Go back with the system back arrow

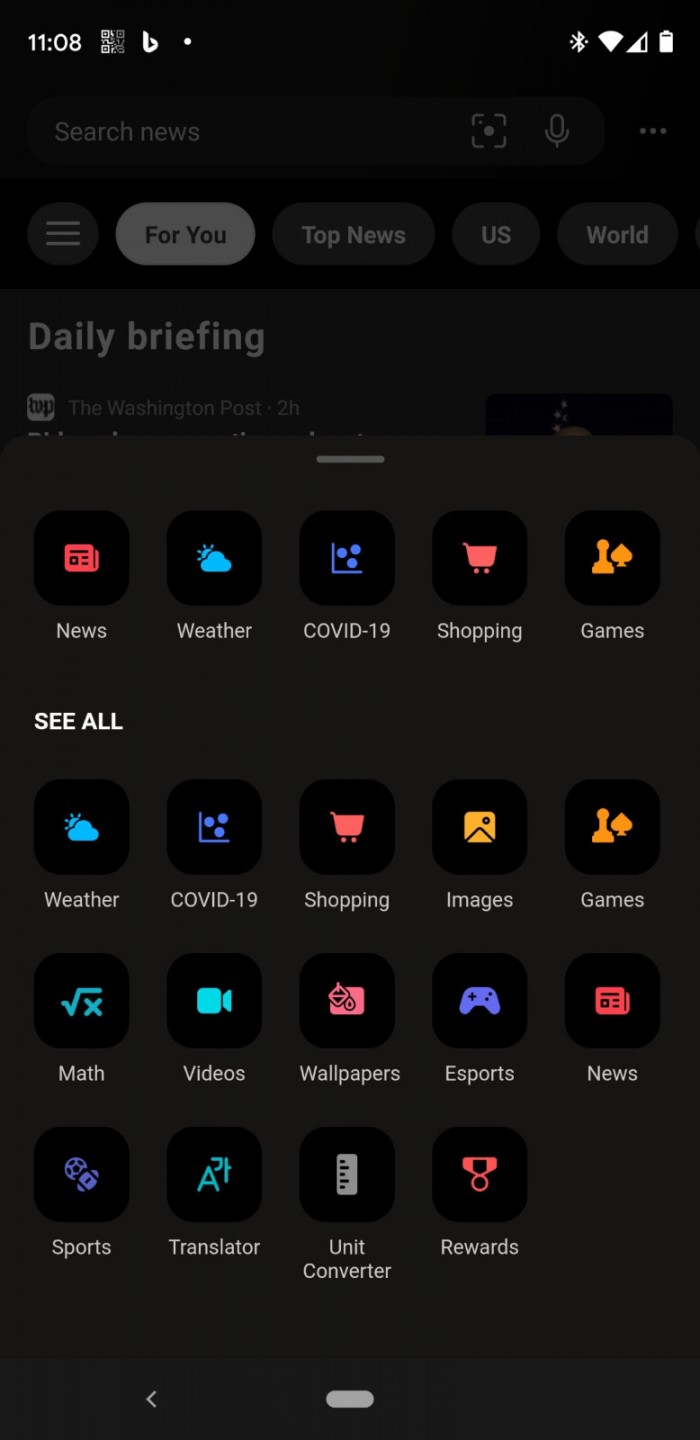tap(151, 1399)
